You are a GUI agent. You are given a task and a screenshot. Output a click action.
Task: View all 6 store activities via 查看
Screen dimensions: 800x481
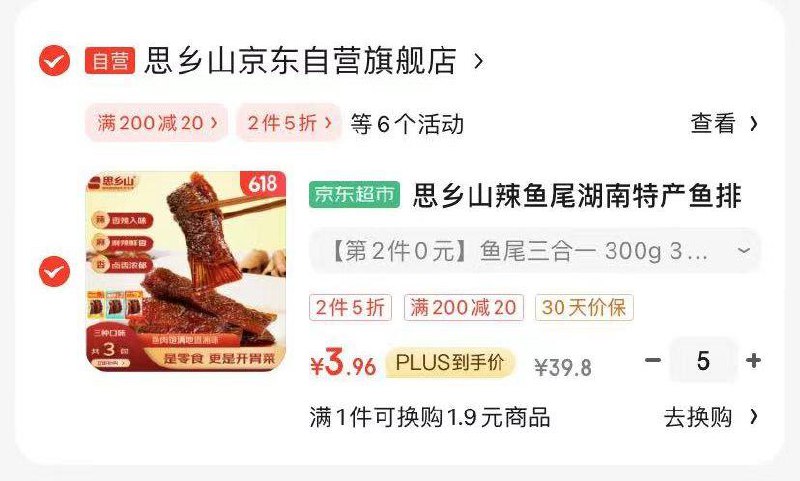tap(724, 123)
